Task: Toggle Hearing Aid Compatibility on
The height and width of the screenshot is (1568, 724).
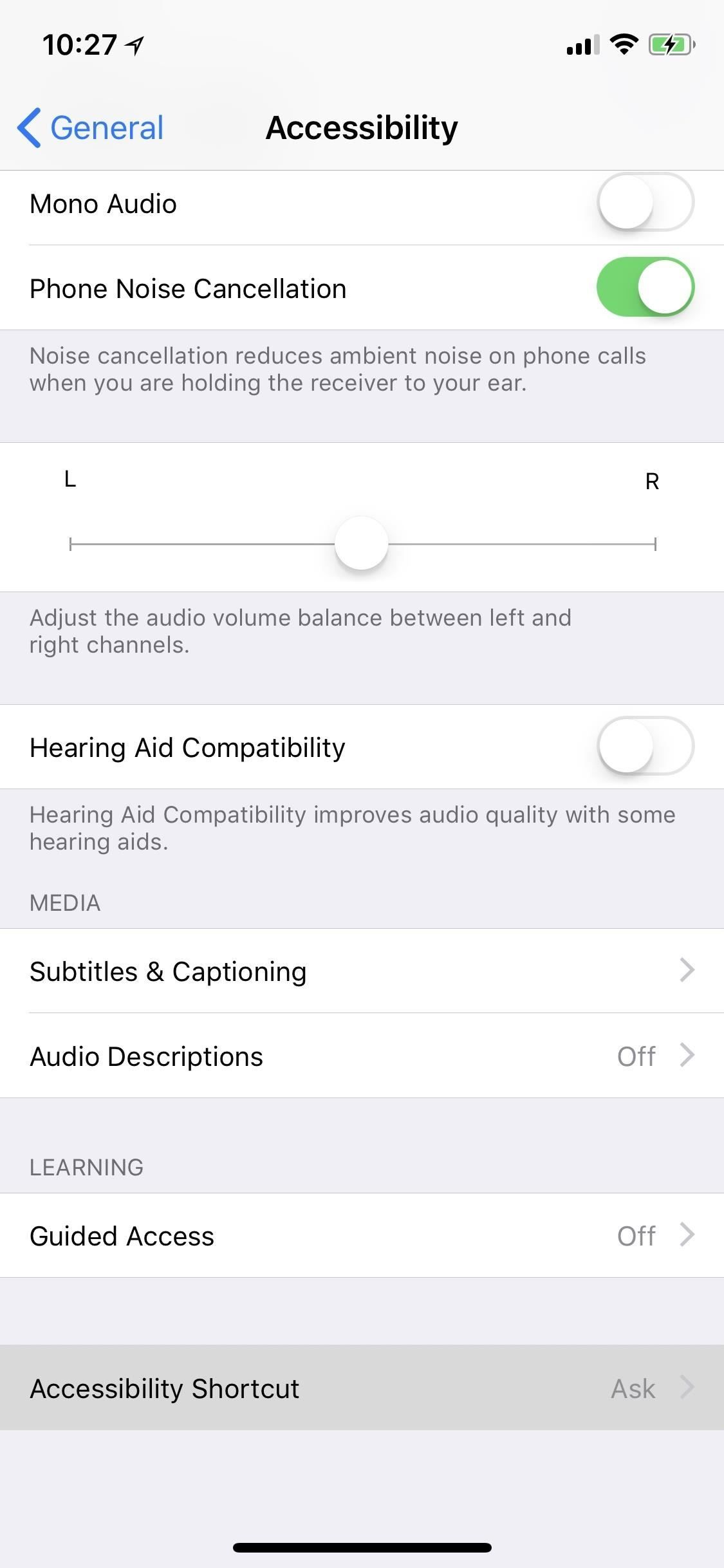Action: (645, 747)
